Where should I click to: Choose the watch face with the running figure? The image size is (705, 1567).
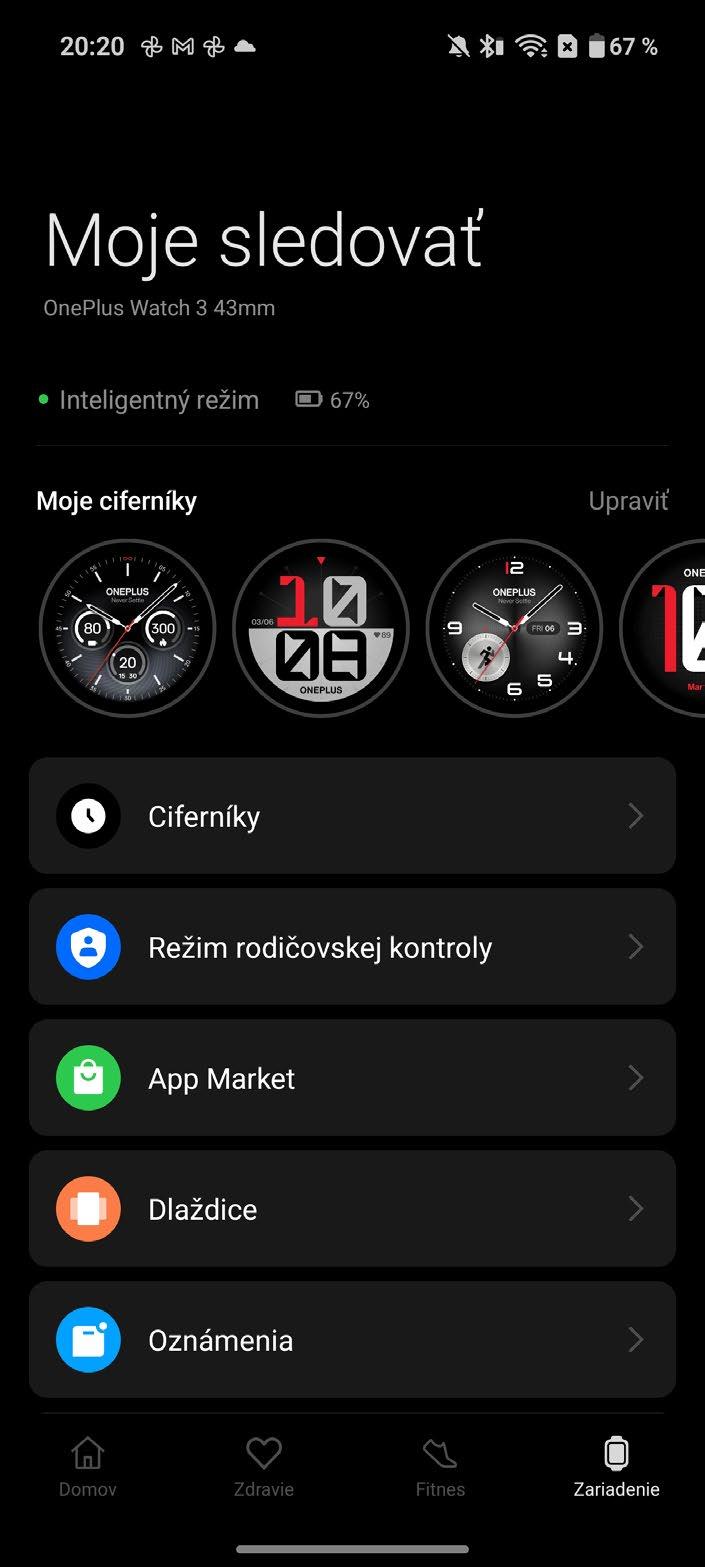point(514,628)
